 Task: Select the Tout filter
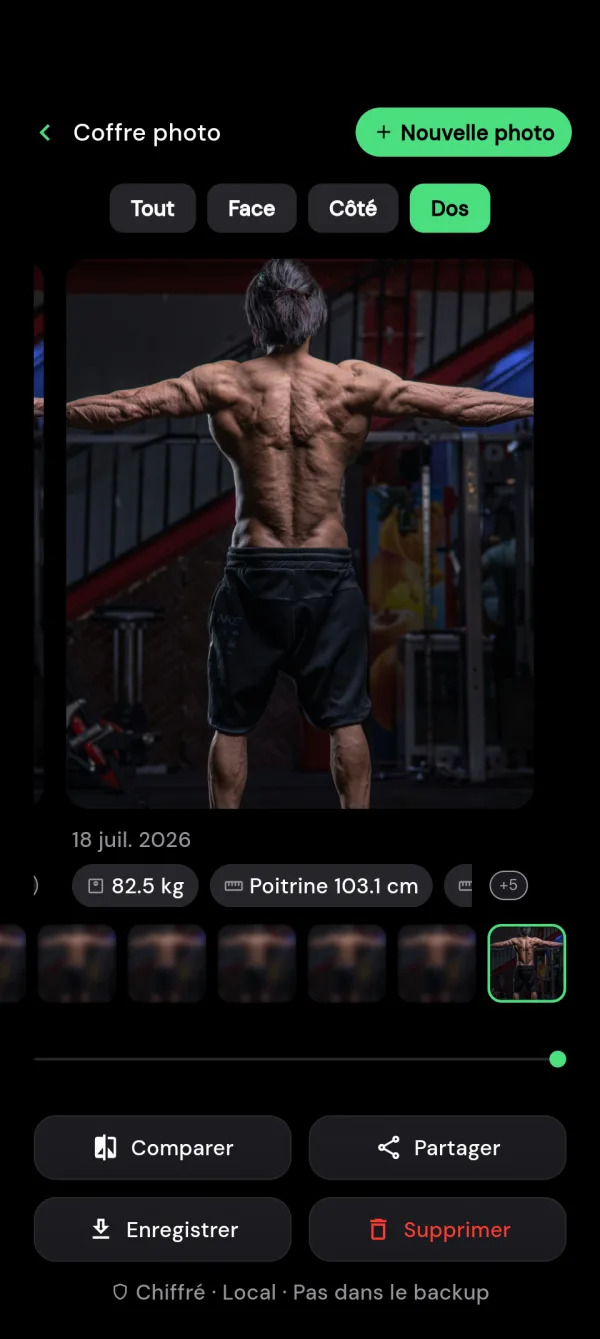click(152, 208)
